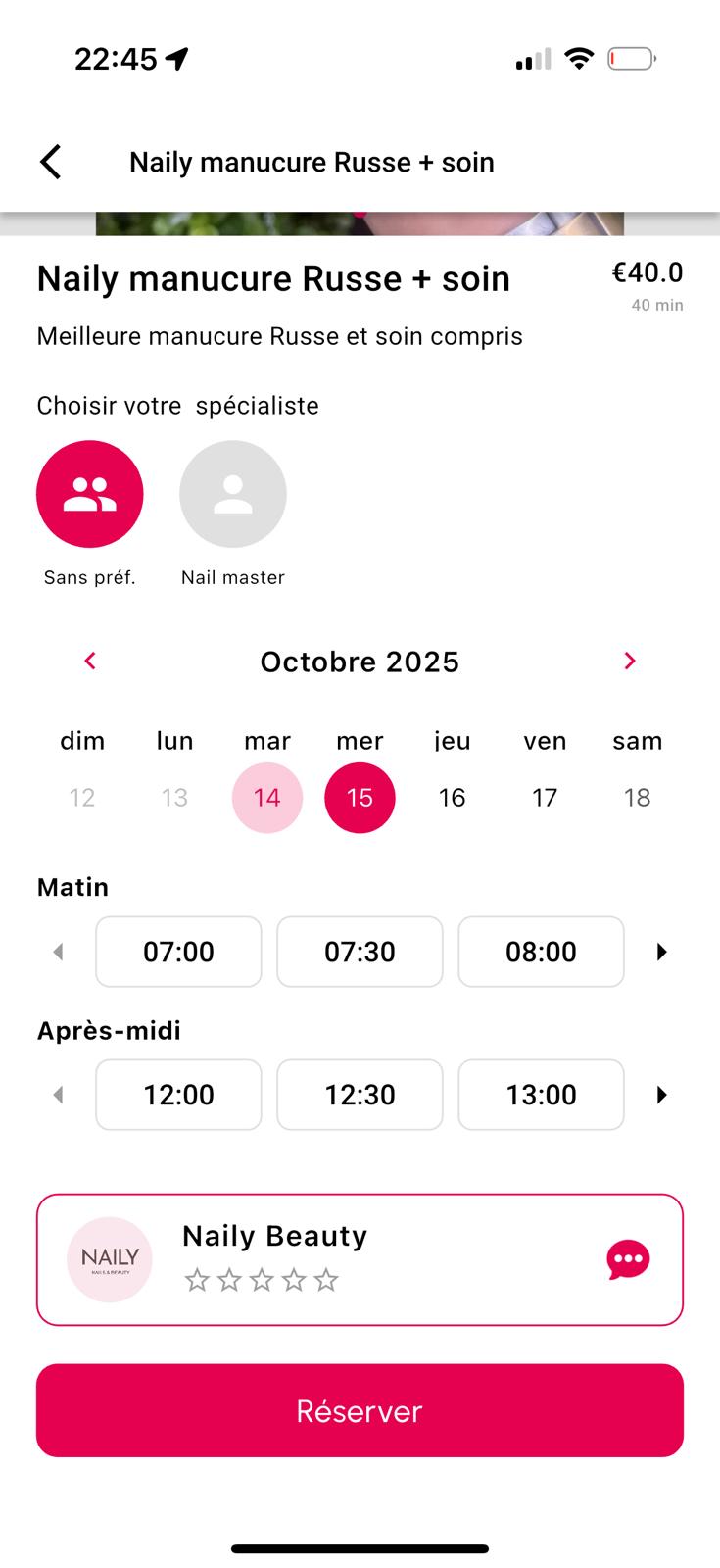Tap the battery indicator

[632, 58]
